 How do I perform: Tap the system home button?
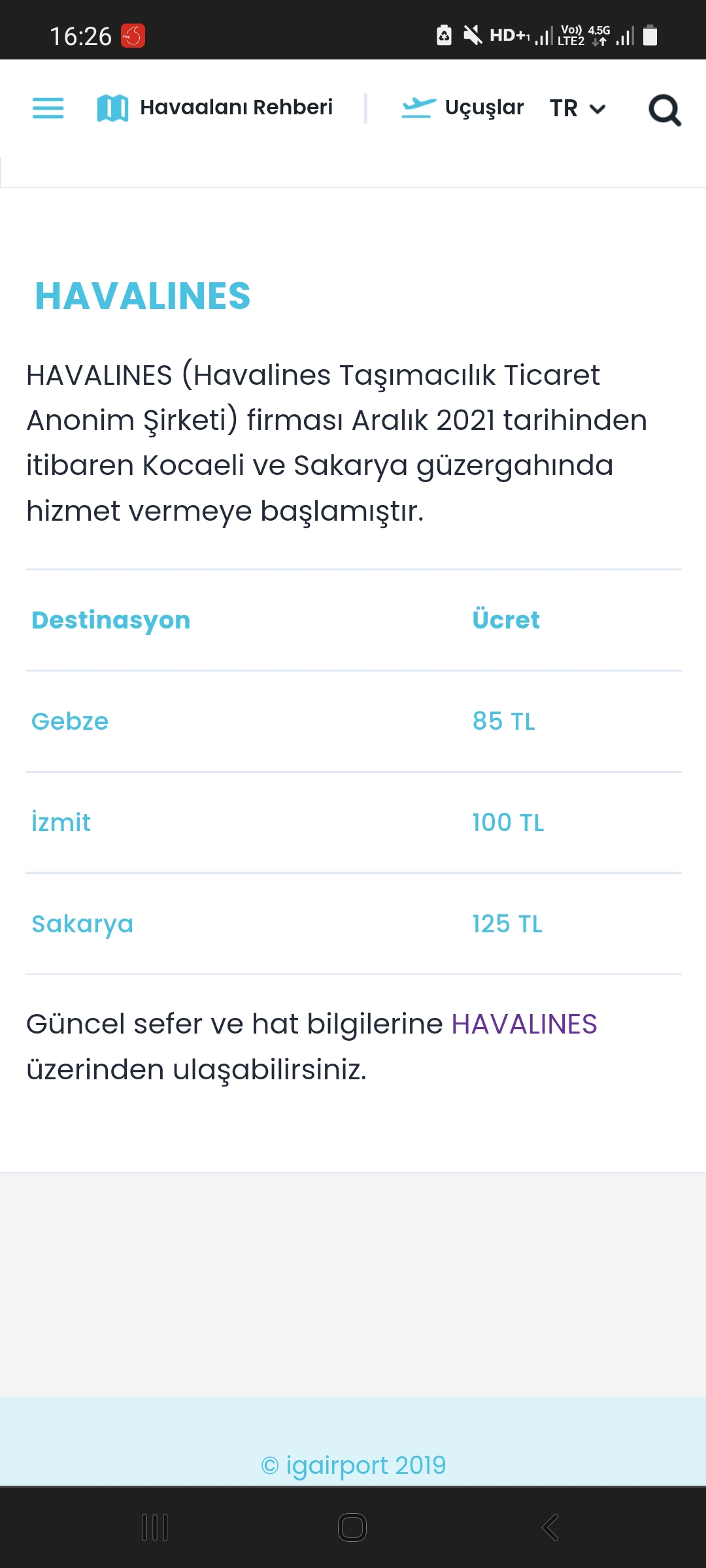[352, 1527]
